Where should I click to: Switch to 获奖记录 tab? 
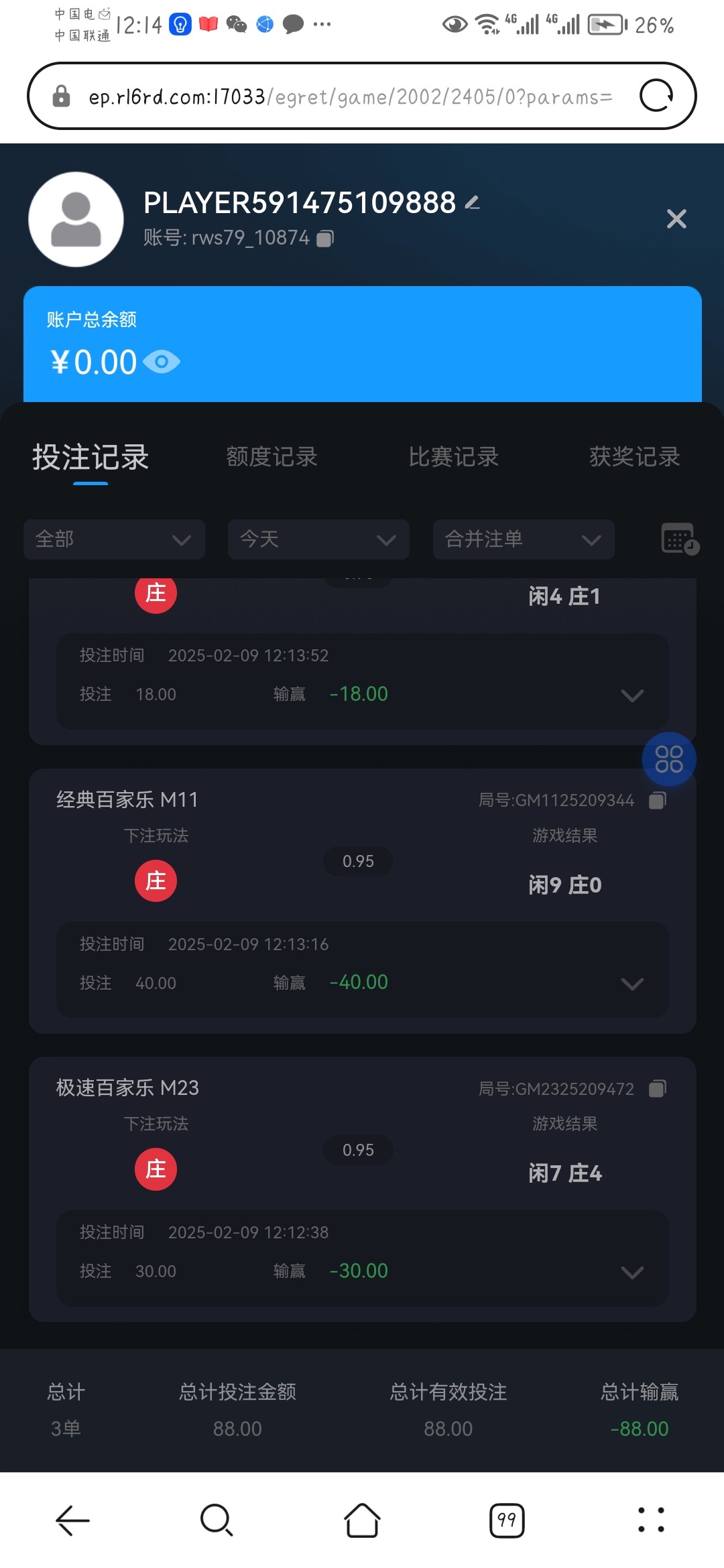click(634, 457)
